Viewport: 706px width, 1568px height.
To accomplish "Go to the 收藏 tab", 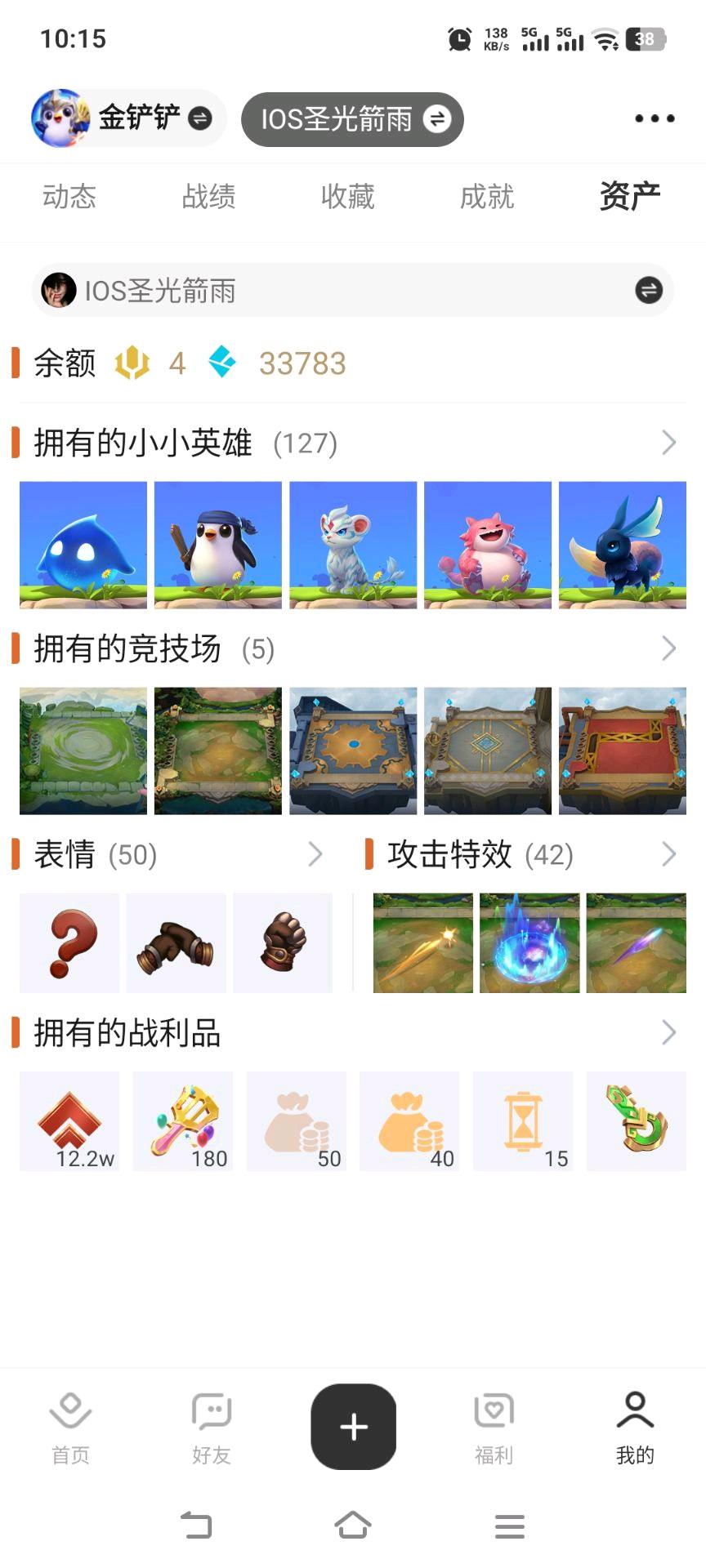I will point(347,197).
